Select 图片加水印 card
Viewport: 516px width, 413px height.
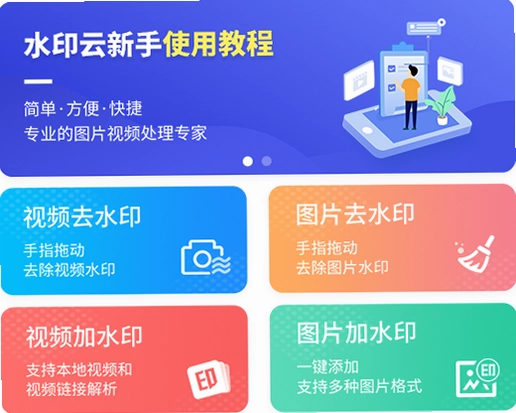click(x=393, y=357)
